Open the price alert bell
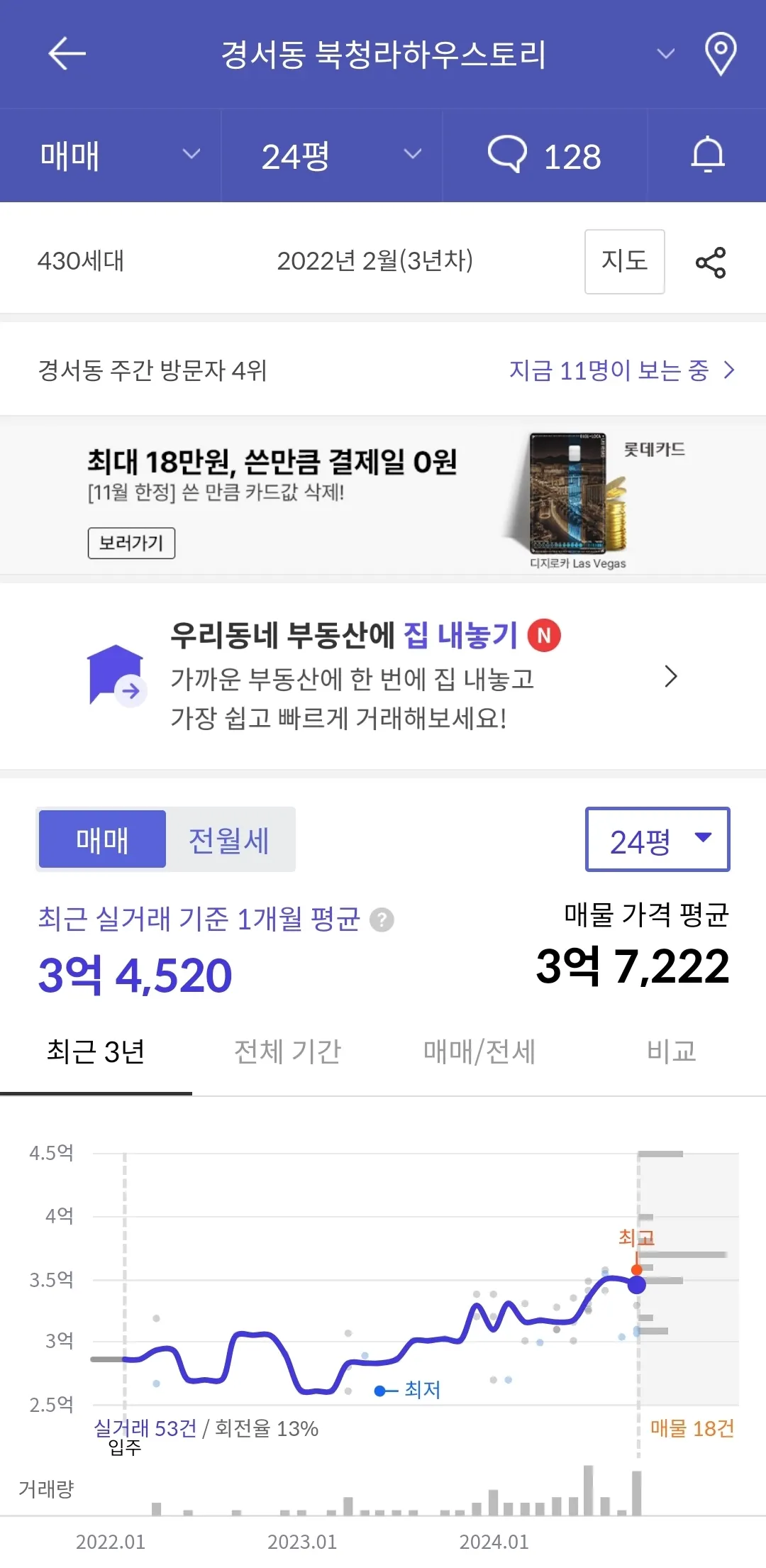This screenshot has width=766, height=1568. pos(707,155)
